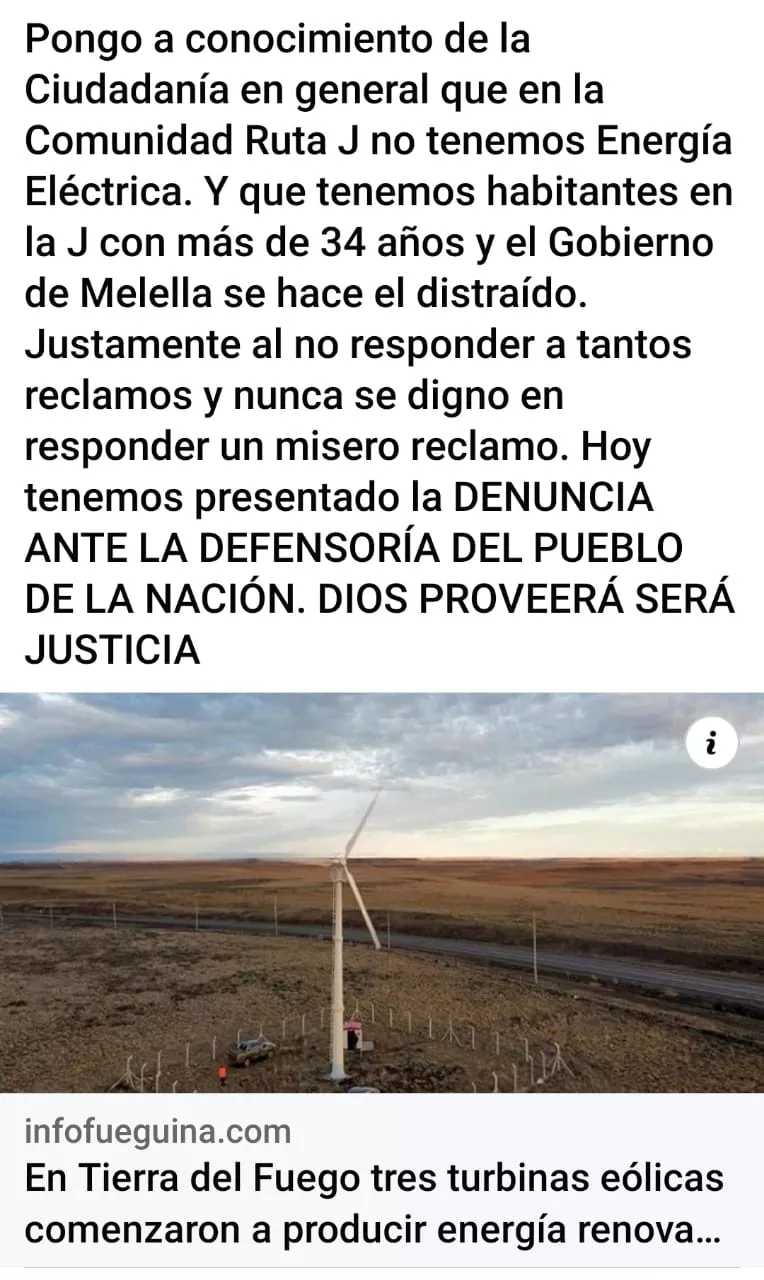
Task: Open the info icon on the link image
Action: 712,744
